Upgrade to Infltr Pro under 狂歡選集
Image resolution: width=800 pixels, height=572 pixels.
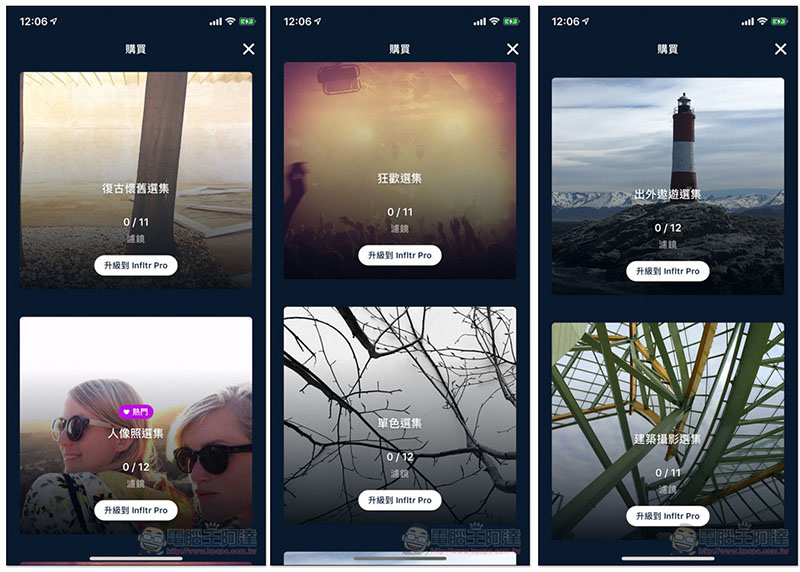tap(400, 255)
